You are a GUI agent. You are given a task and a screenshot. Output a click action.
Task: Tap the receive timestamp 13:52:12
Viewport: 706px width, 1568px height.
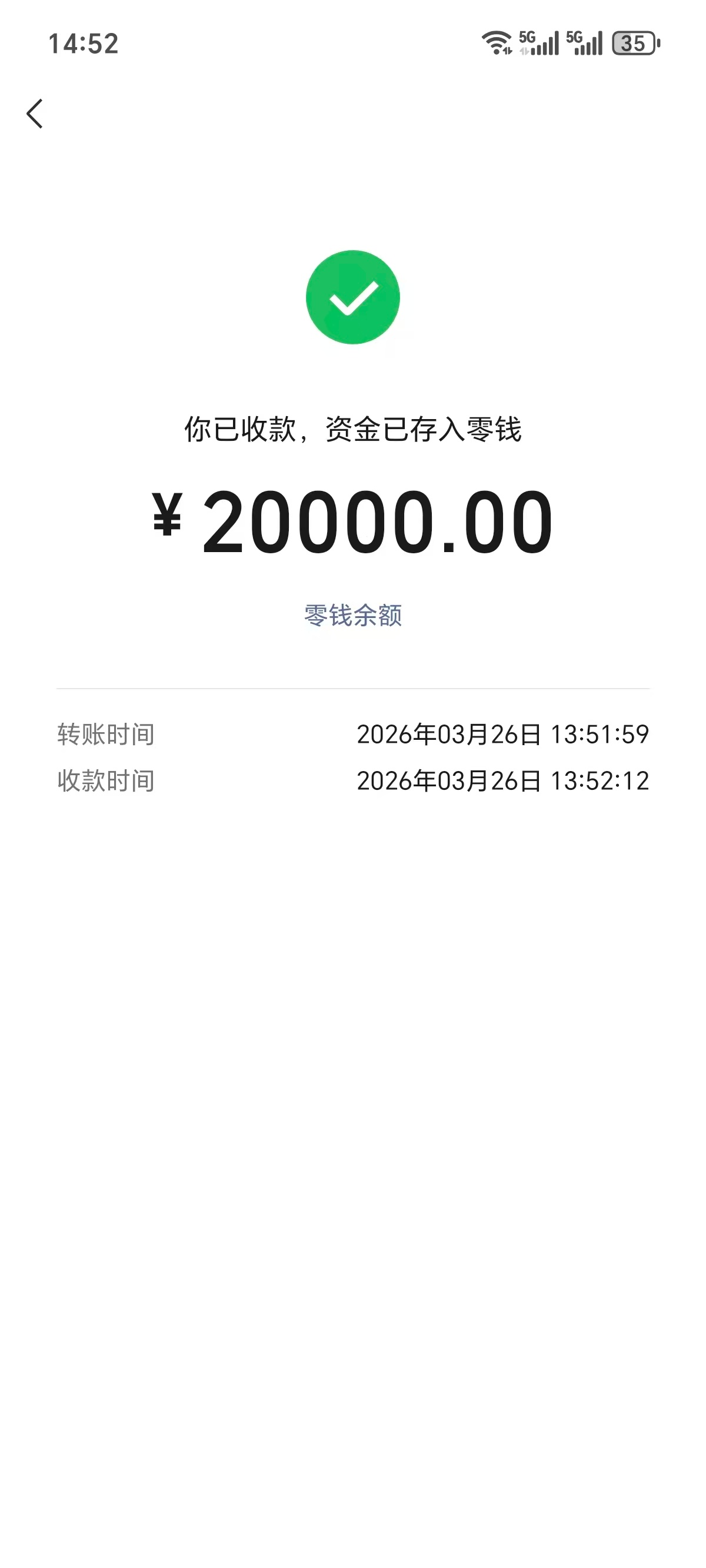(602, 782)
